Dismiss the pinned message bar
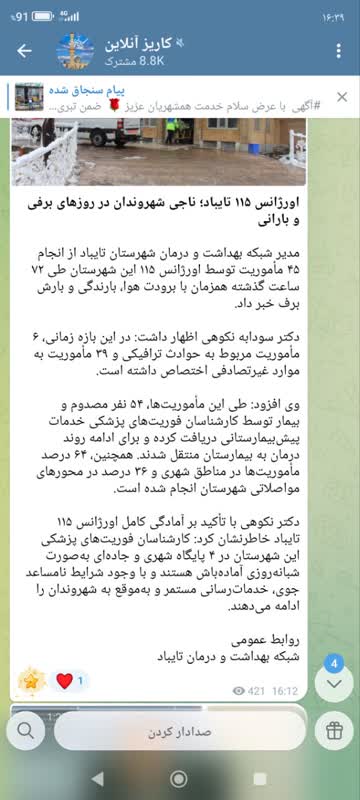Image resolution: width=360 pixels, height=800 pixels. click(342, 97)
